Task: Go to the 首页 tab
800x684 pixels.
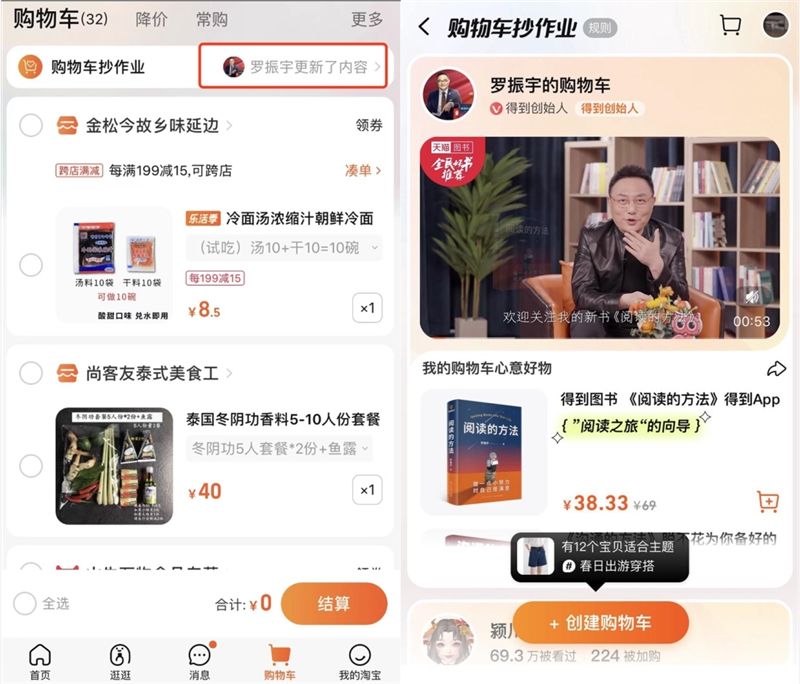Action: point(40,661)
